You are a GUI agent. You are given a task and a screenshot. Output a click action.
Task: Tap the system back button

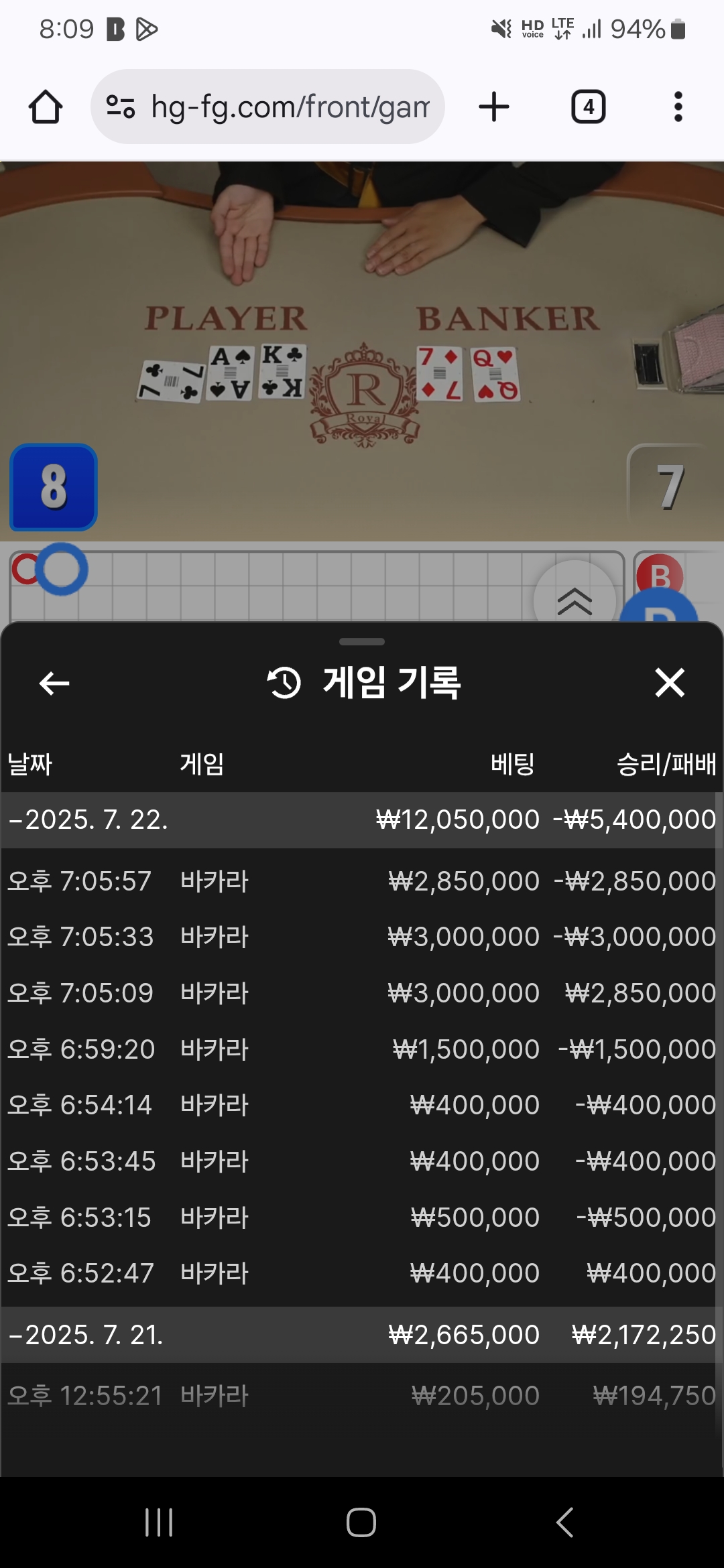click(x=564, y=1522)
